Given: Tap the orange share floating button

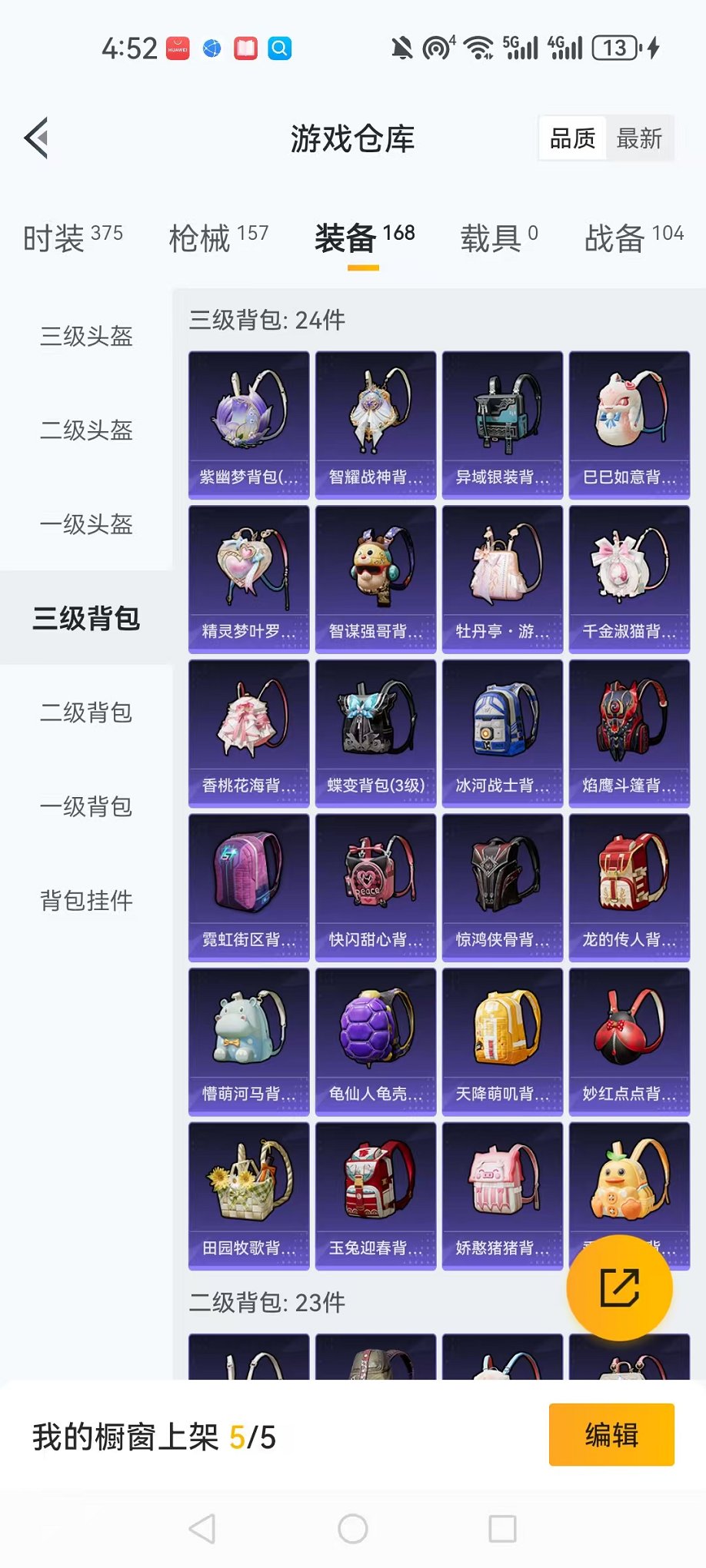Looking at the screenshot, I should coord(619,1287).
